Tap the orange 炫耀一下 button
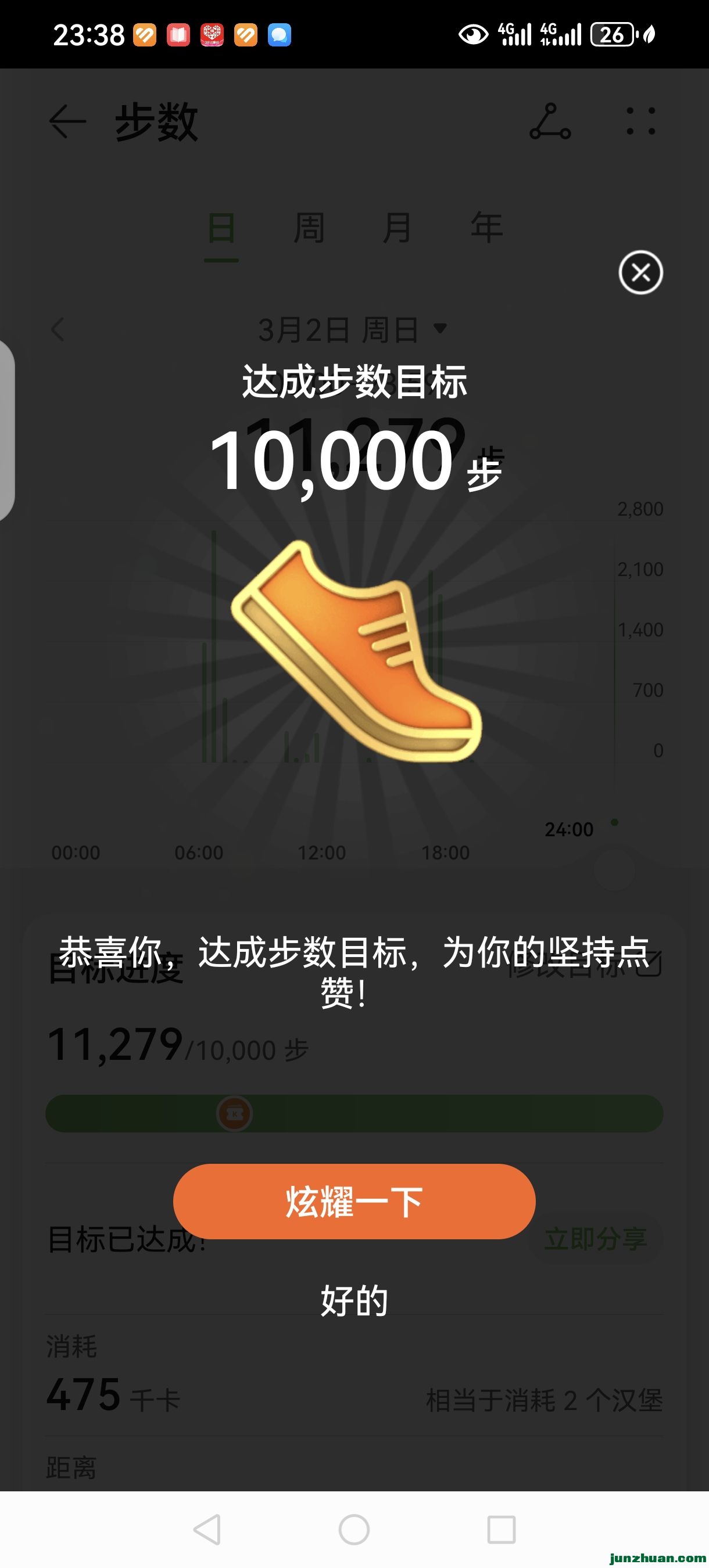709x1568 pixels. [x=354, y=1202]
